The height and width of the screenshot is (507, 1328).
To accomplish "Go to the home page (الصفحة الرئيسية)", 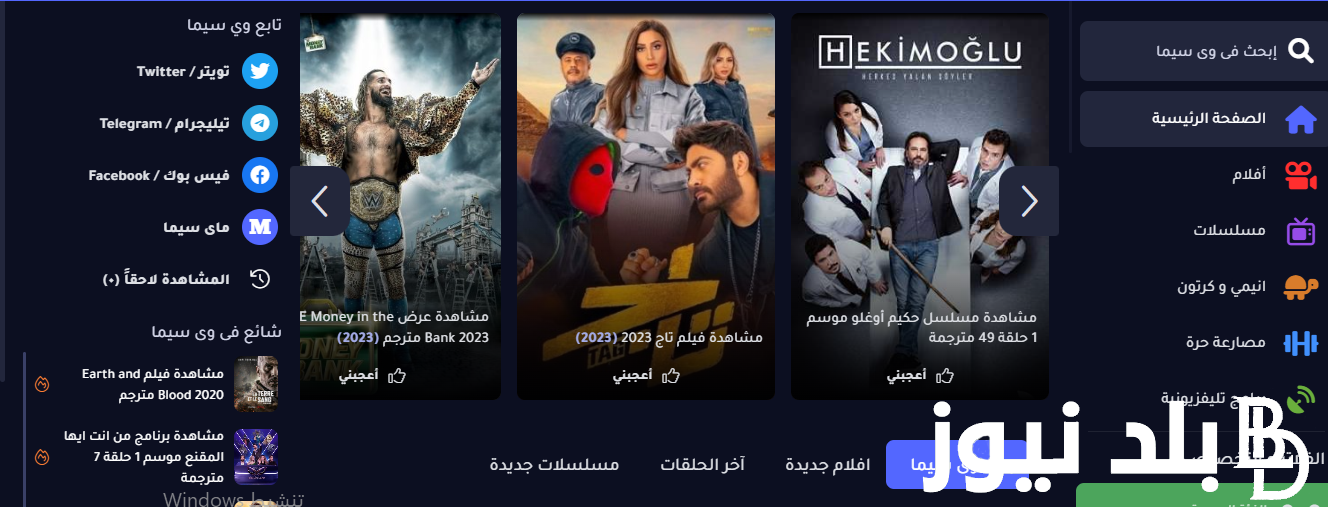I will [x=1208, y=119].
